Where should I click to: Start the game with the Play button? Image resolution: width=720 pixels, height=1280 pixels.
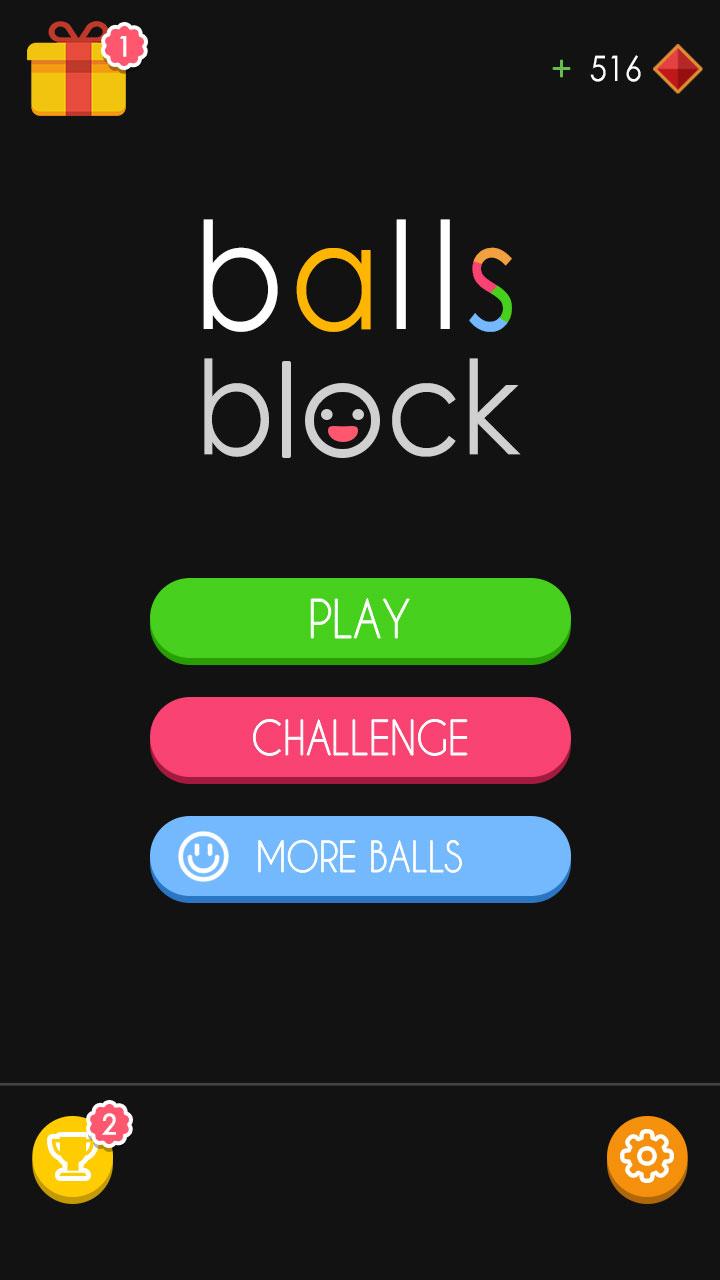click(360, 619)
